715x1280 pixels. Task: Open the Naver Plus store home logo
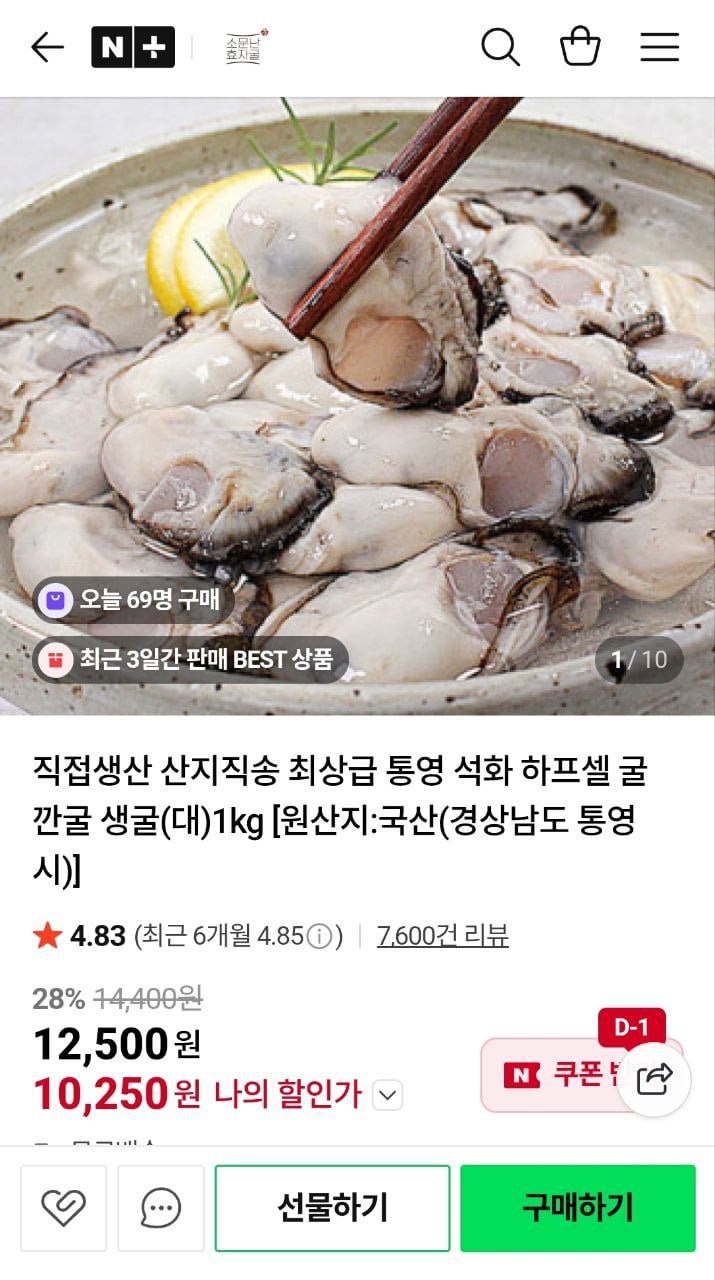[133, 47]
